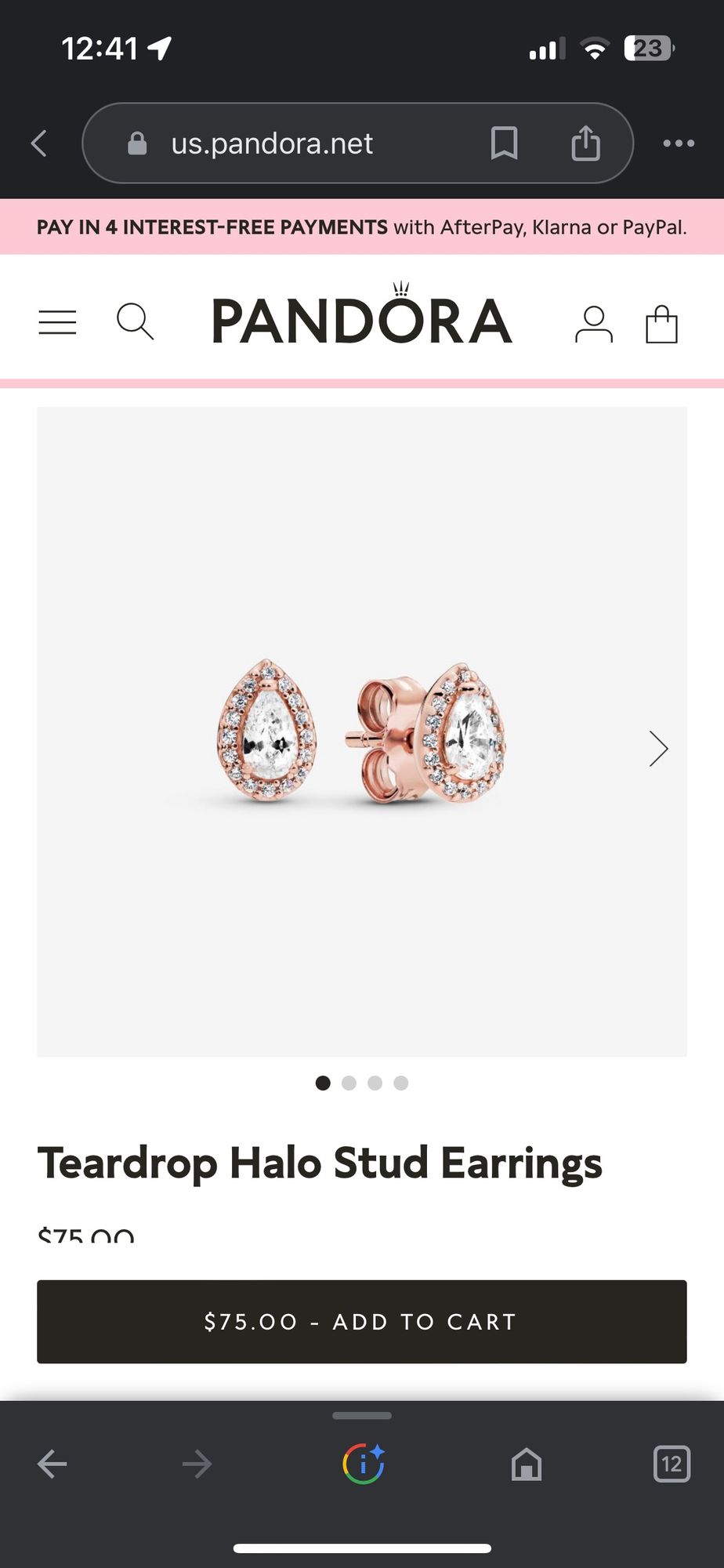
Task: Show the next product image arrow
Action: (658, 748)
